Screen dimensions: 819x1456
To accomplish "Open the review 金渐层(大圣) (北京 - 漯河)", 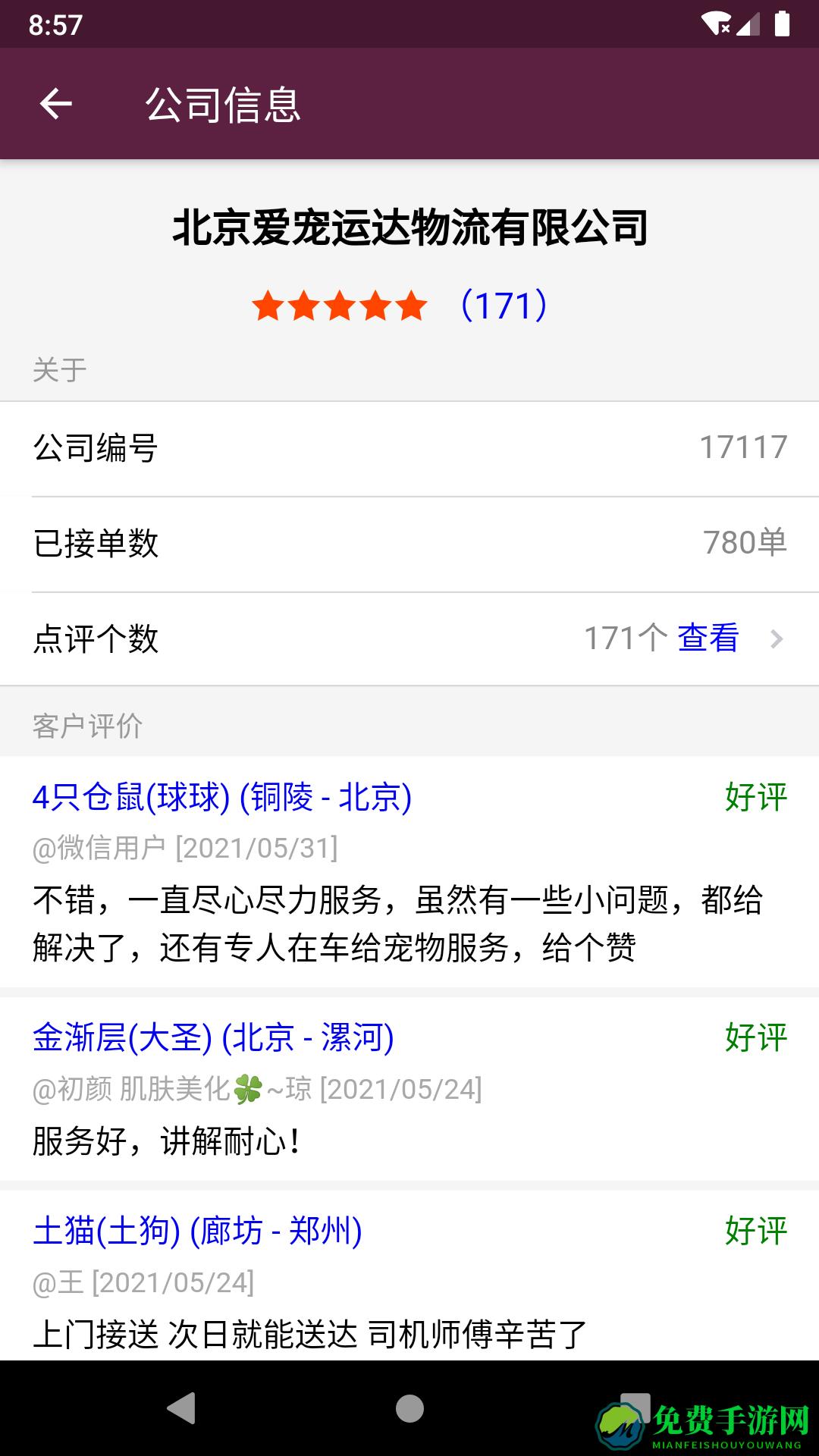I will point(212,1037).
